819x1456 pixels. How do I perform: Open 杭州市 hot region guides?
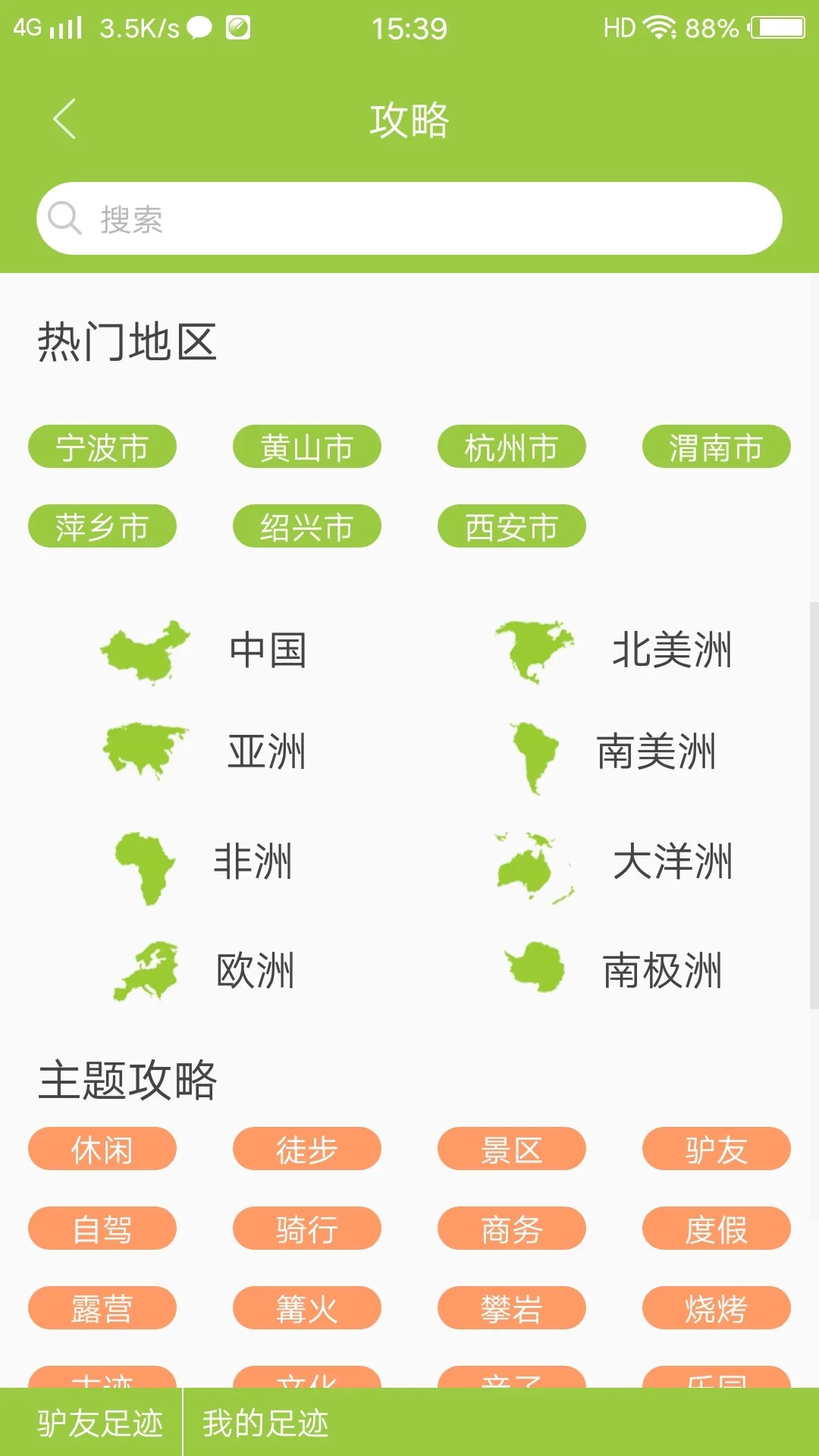point(512,447)
